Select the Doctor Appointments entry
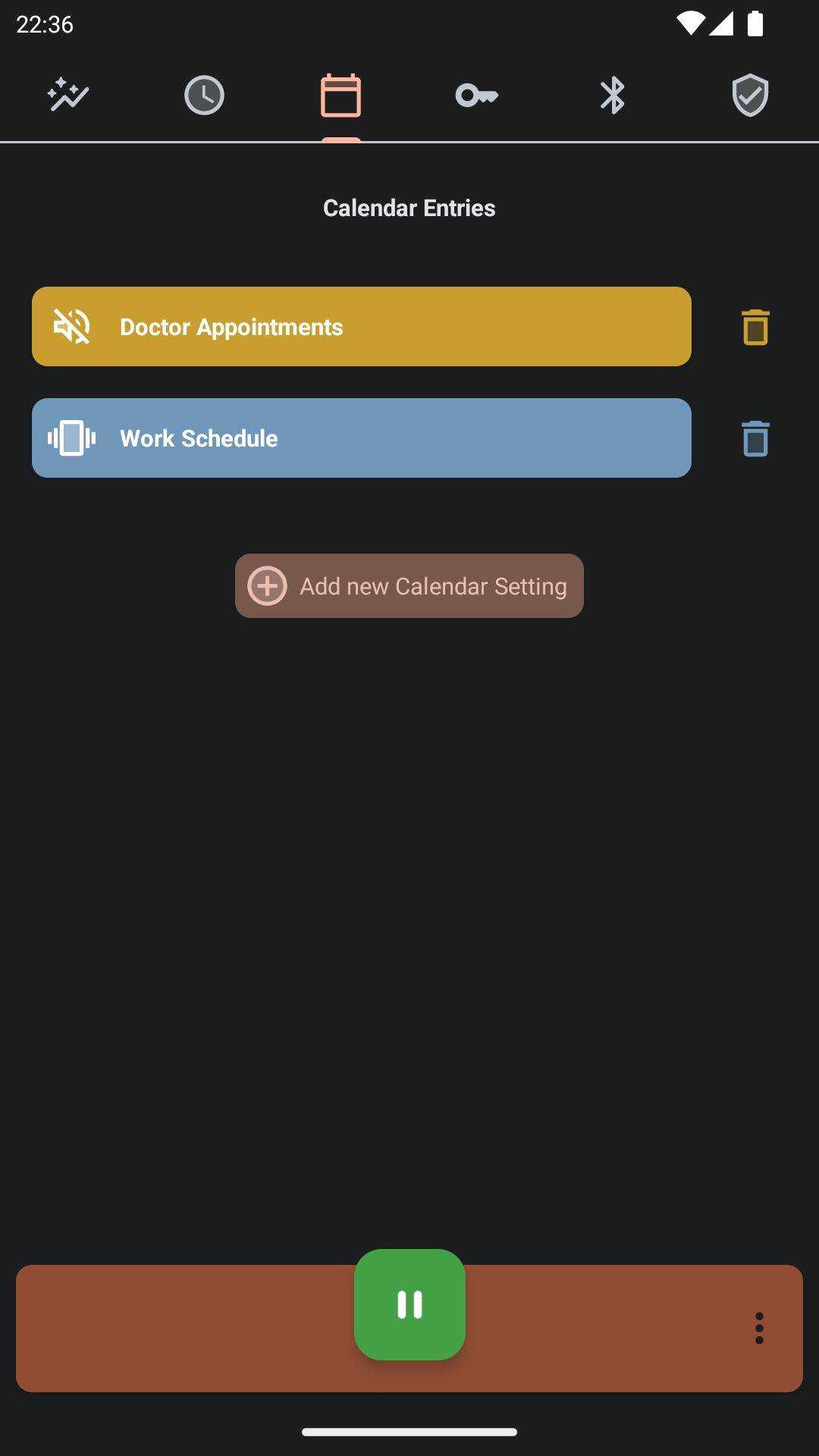The height and width of the screenshot is (1456, 819). pos(361,326)
